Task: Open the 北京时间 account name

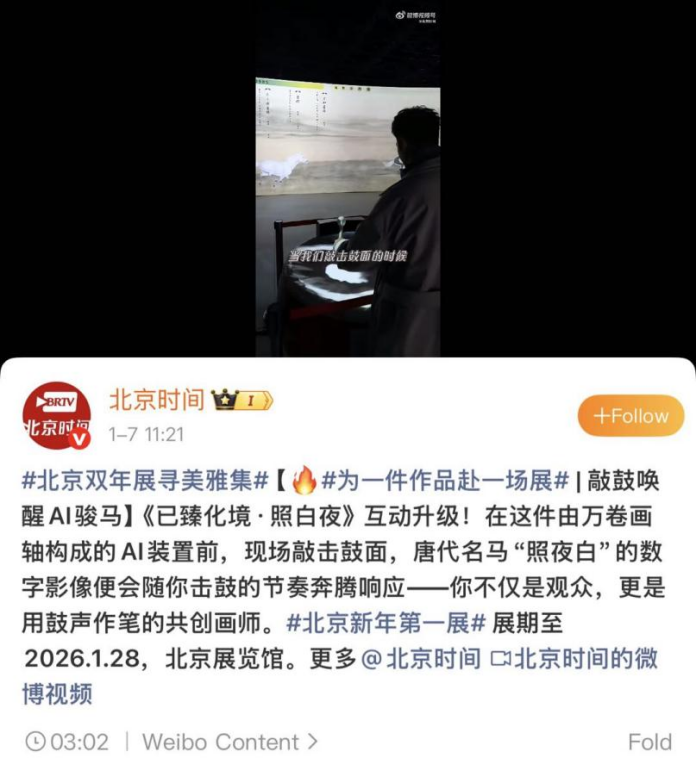Action: [156, 400]
